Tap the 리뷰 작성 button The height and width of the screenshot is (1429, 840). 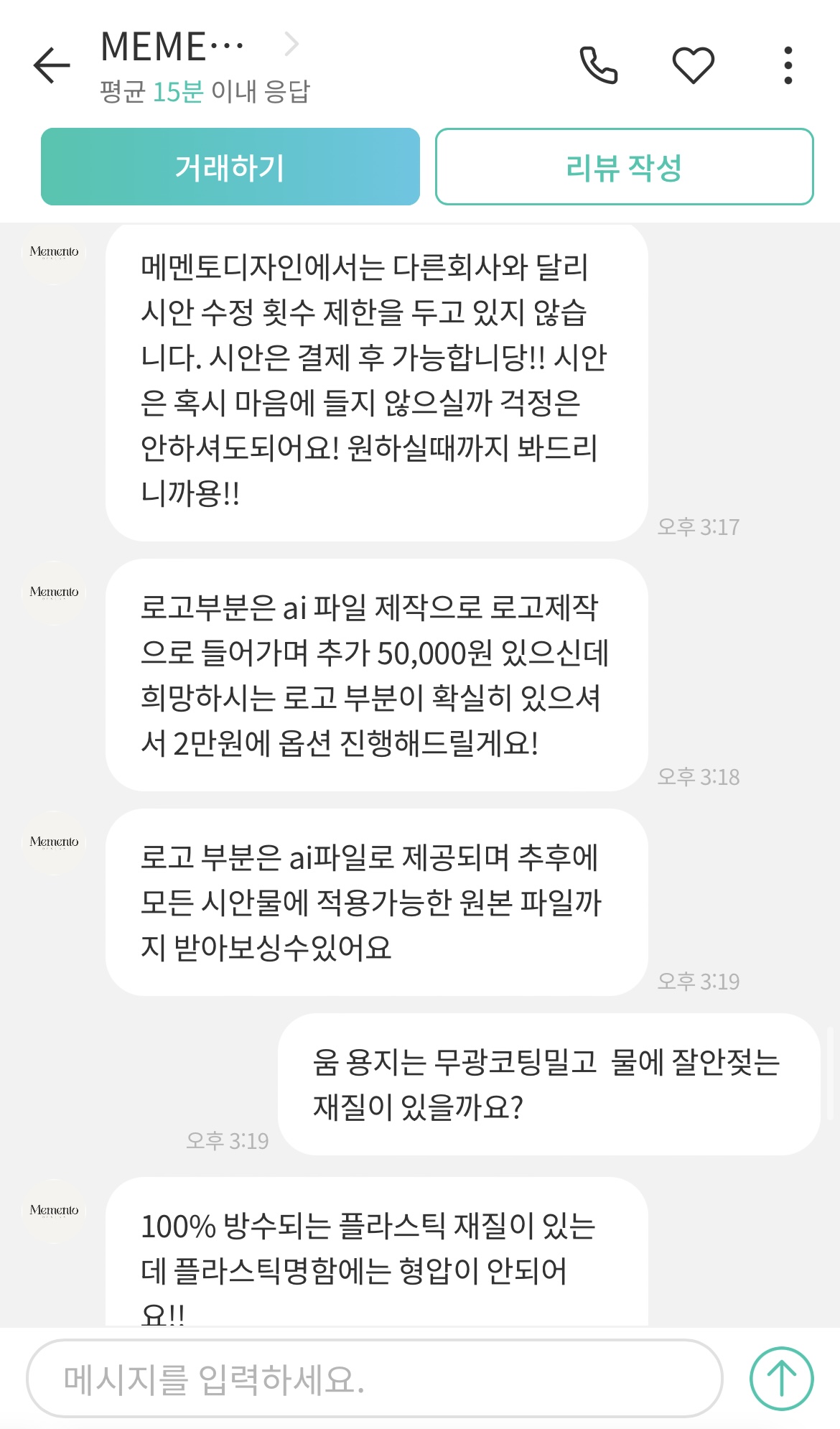tap(624, 167)
